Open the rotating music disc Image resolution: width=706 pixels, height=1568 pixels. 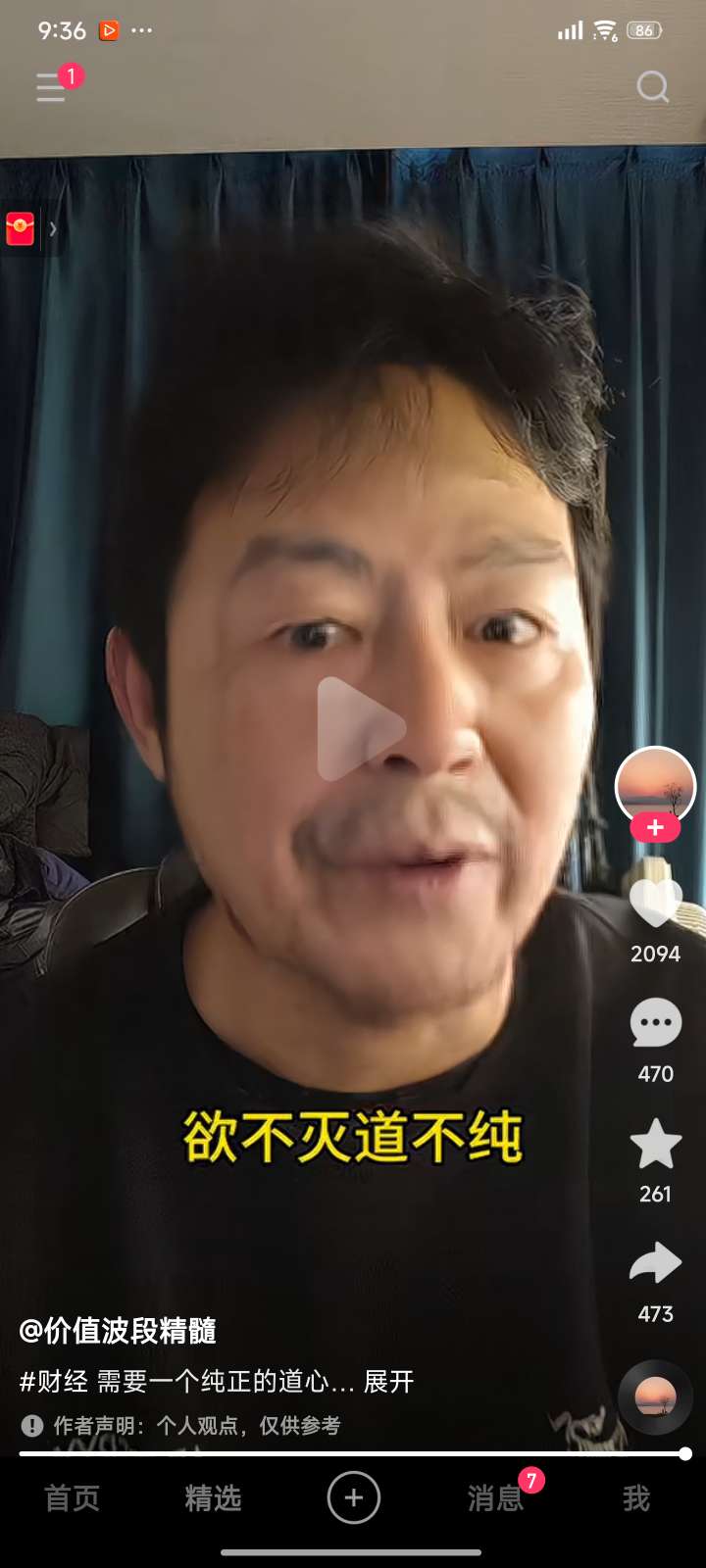pos(655,1396)
